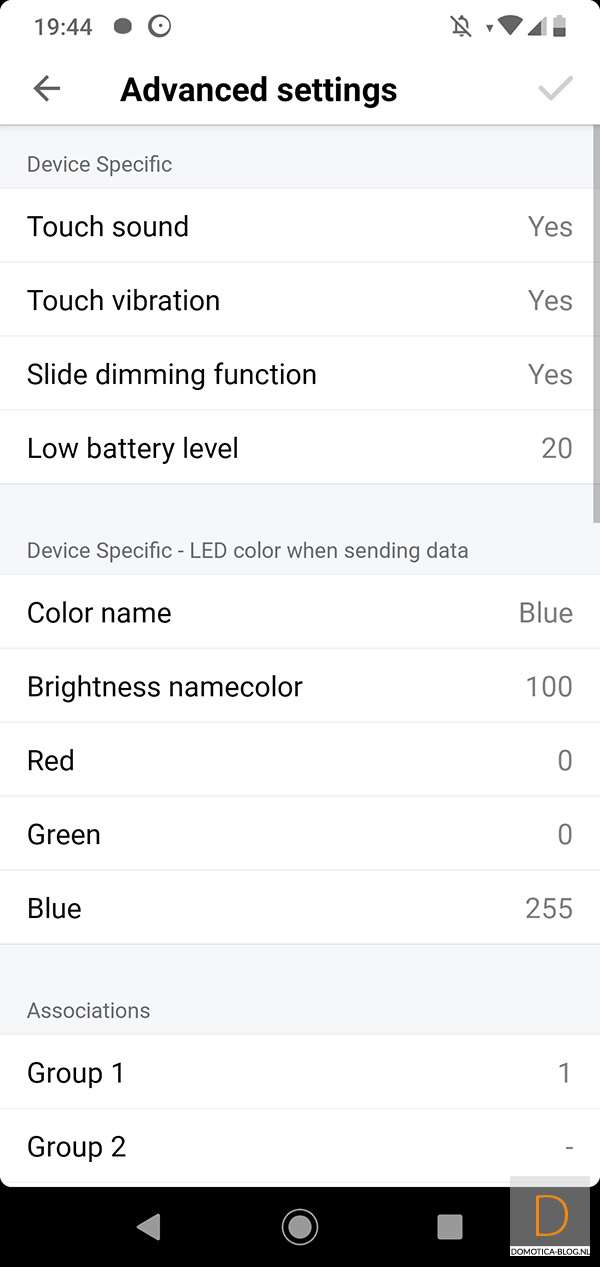Change the Touch vibration setting

click(x=300, y=300)
